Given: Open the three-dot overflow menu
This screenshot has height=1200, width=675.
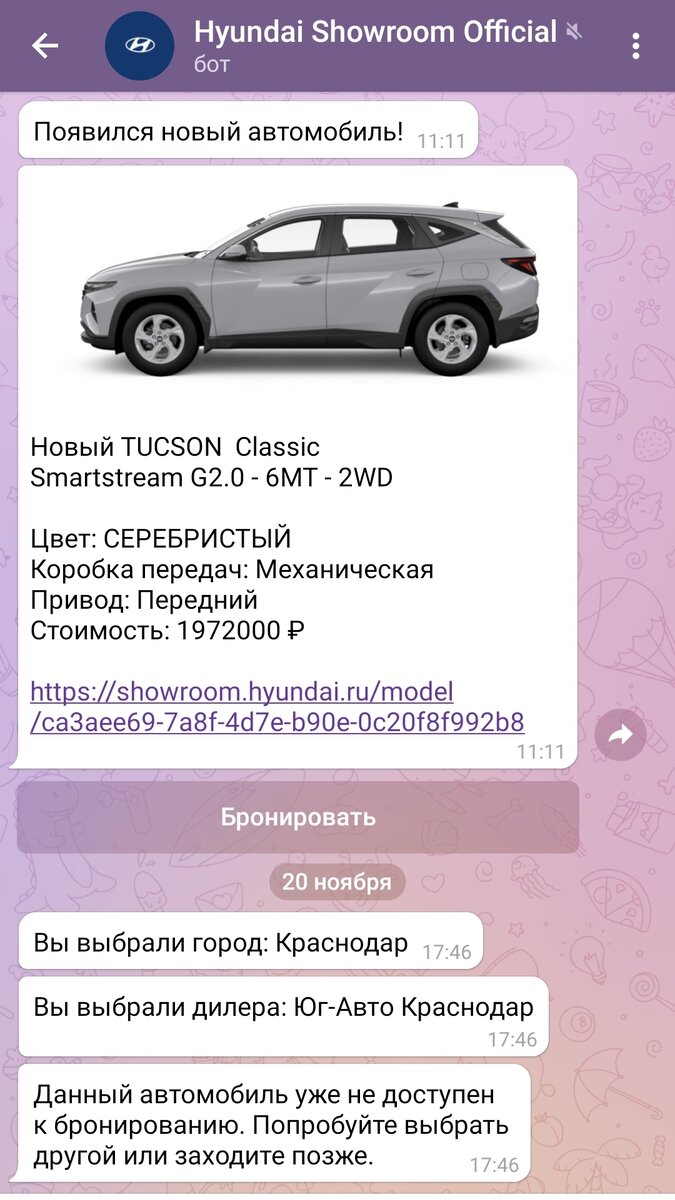Looking at the screenshot, I should 637,46.
